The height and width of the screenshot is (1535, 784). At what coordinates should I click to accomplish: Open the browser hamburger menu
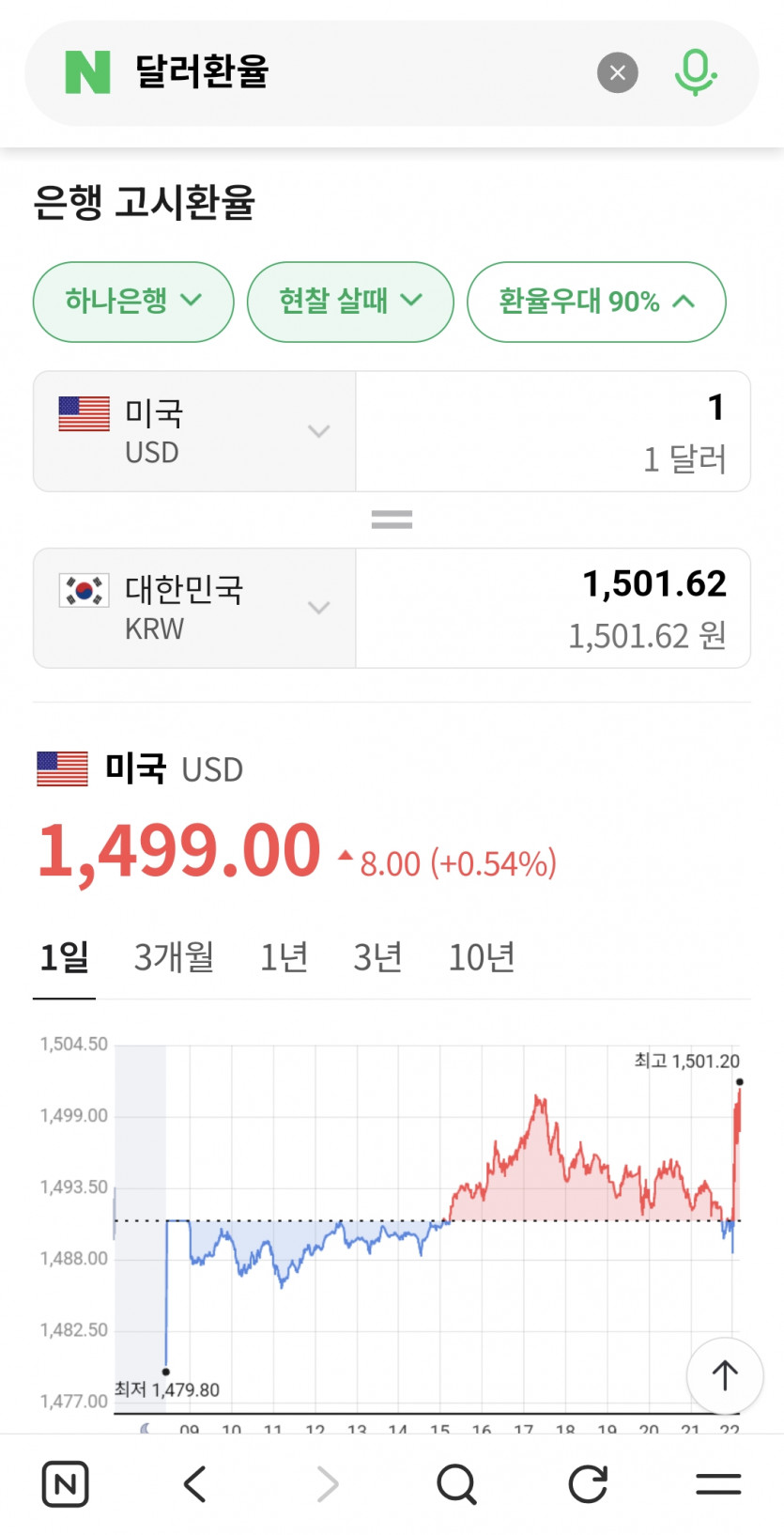[718, 1484]
